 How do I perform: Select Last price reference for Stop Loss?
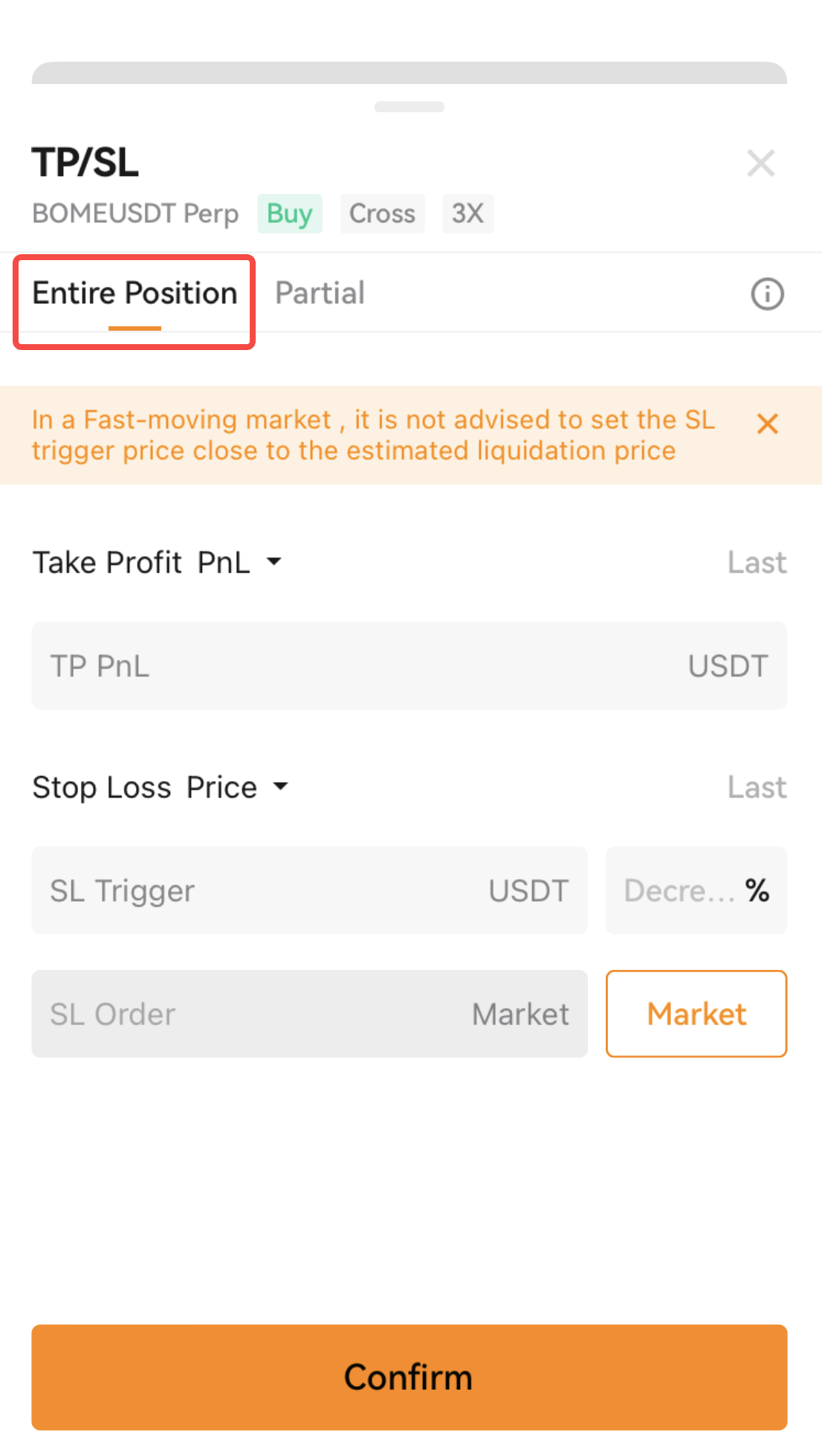point(756,786)
